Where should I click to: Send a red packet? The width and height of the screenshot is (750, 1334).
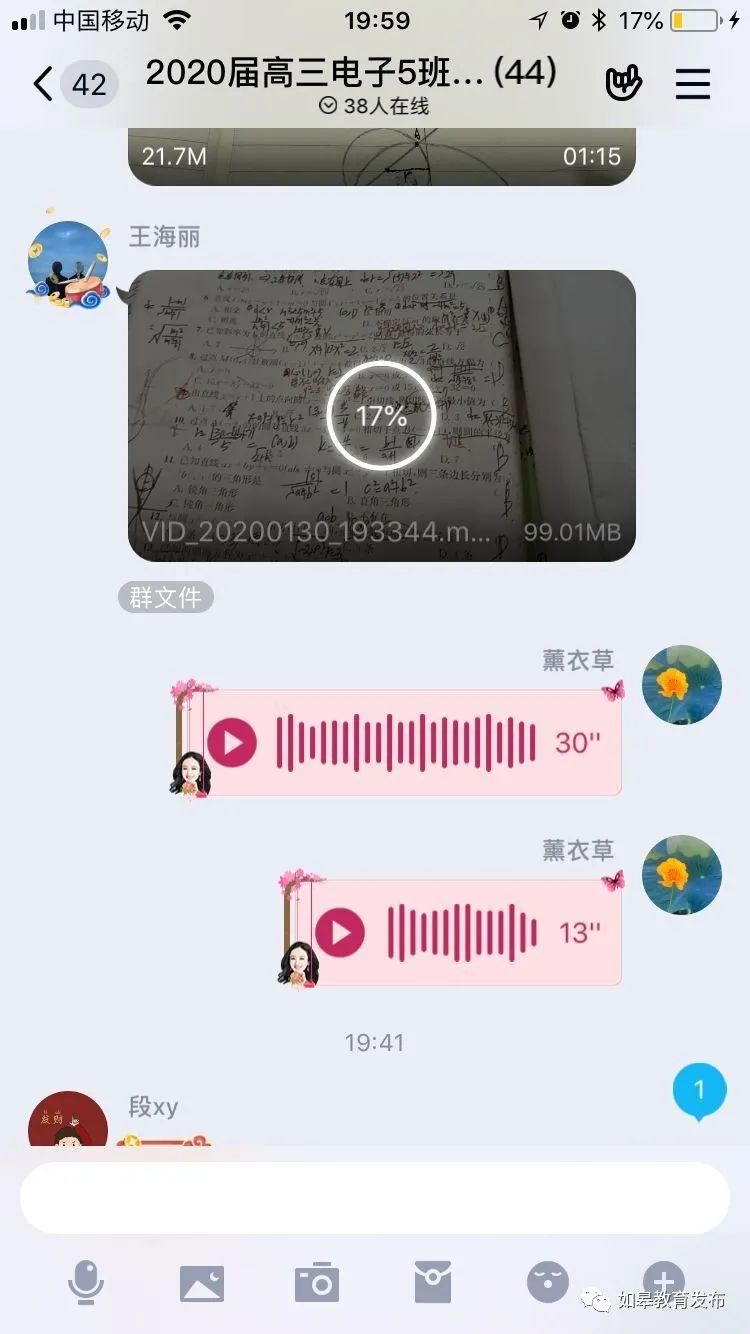(433, 1282)
